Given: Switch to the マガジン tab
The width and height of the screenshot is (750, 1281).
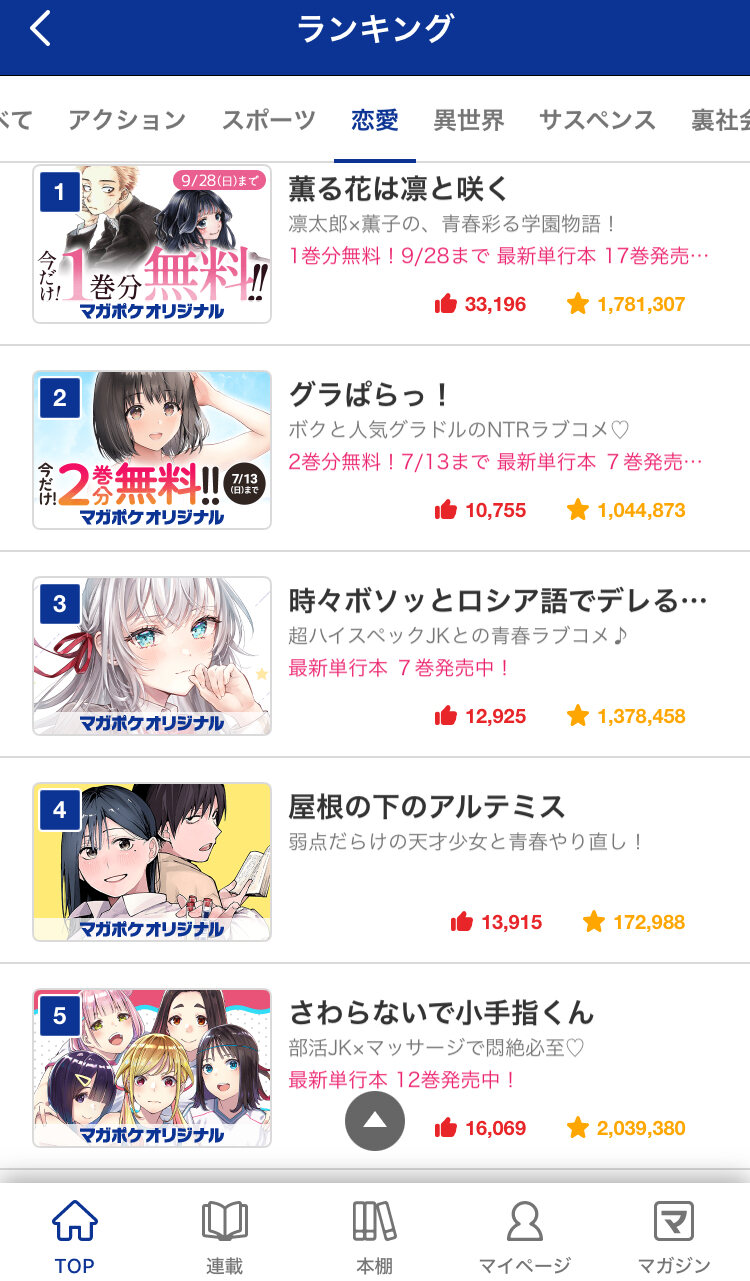Looking at the screenshot, I should pyautogui.click(x=674, y=1237).
